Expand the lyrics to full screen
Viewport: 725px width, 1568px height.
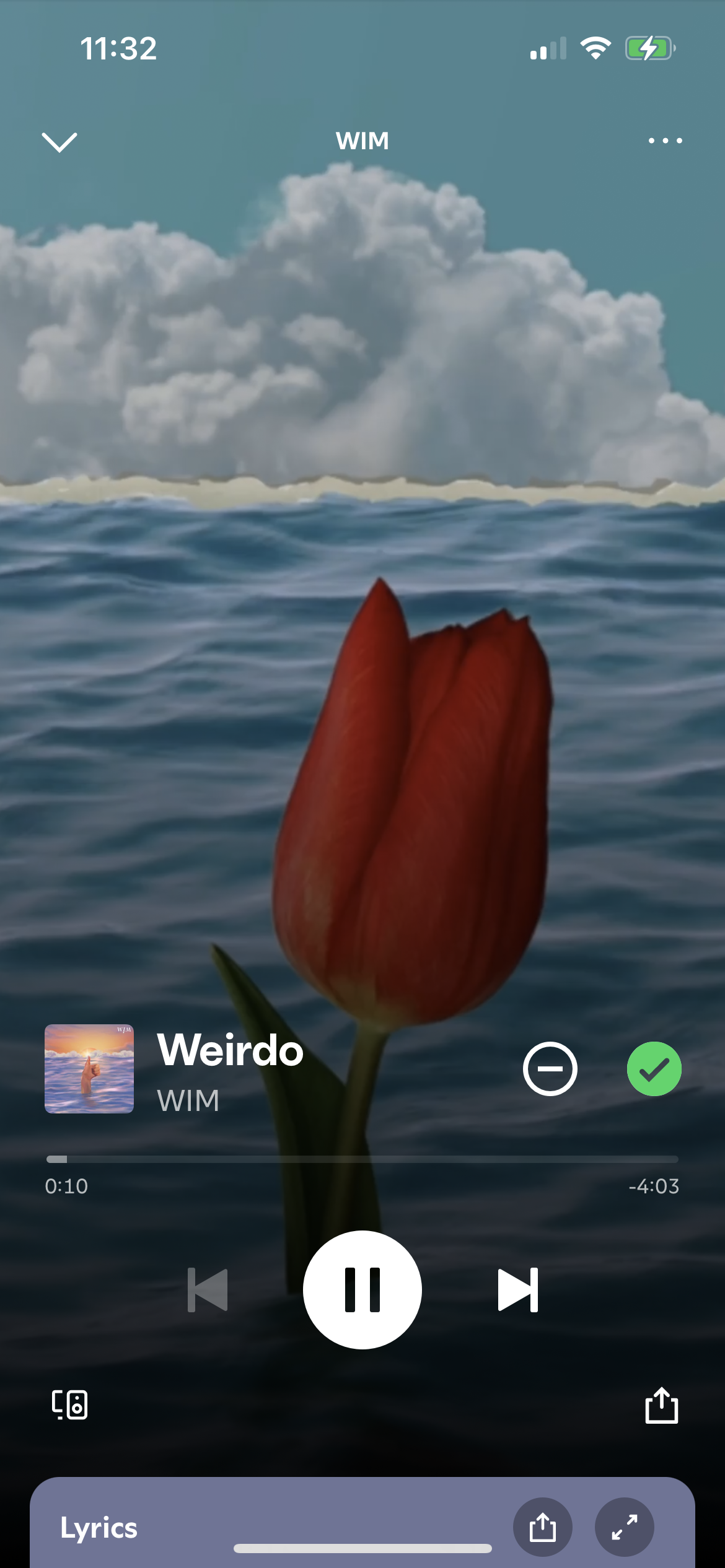tap(624, 1527)
